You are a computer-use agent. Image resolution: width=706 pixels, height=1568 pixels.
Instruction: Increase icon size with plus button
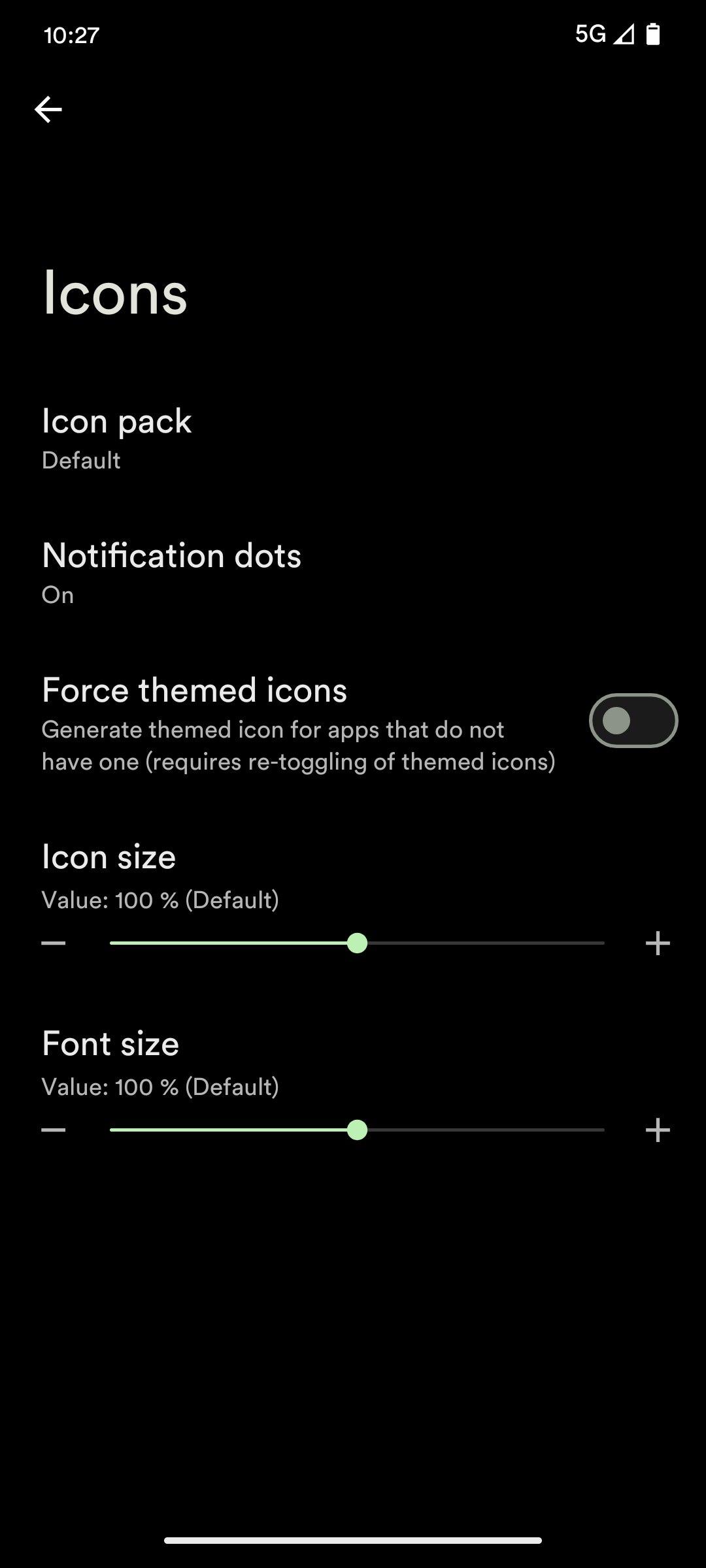coord(658,943)
